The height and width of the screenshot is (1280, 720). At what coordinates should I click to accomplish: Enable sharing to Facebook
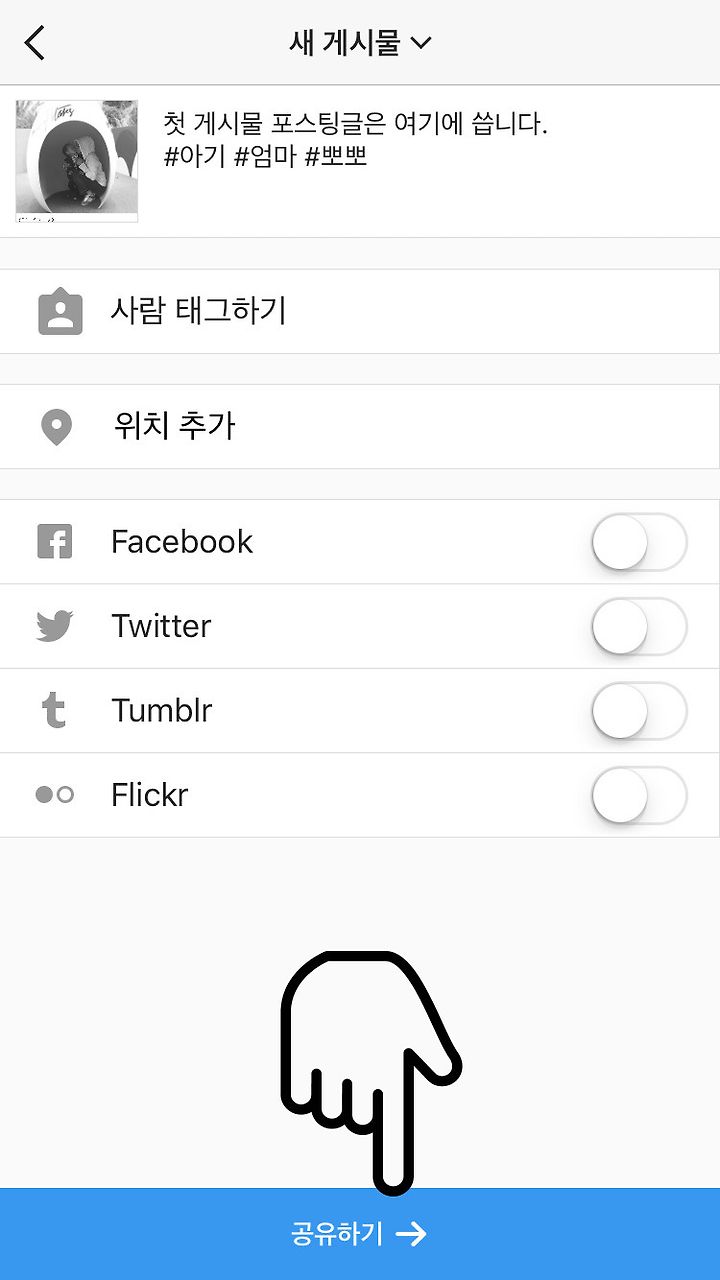[x=639, y=542]
